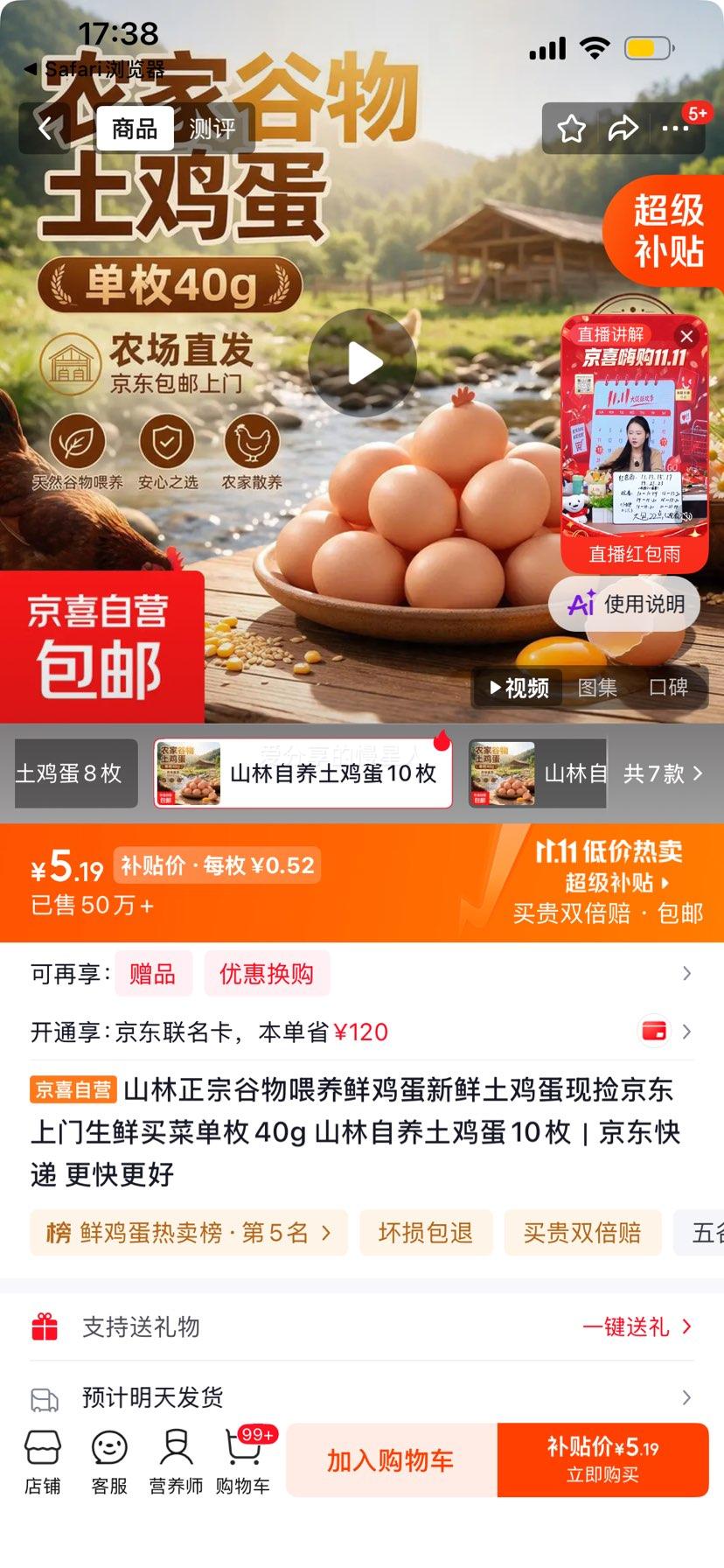This screenshot has height=1568, width=724.
Task: Switch media view to 图集
Action: pyautogui.click(x=598, y=688)
